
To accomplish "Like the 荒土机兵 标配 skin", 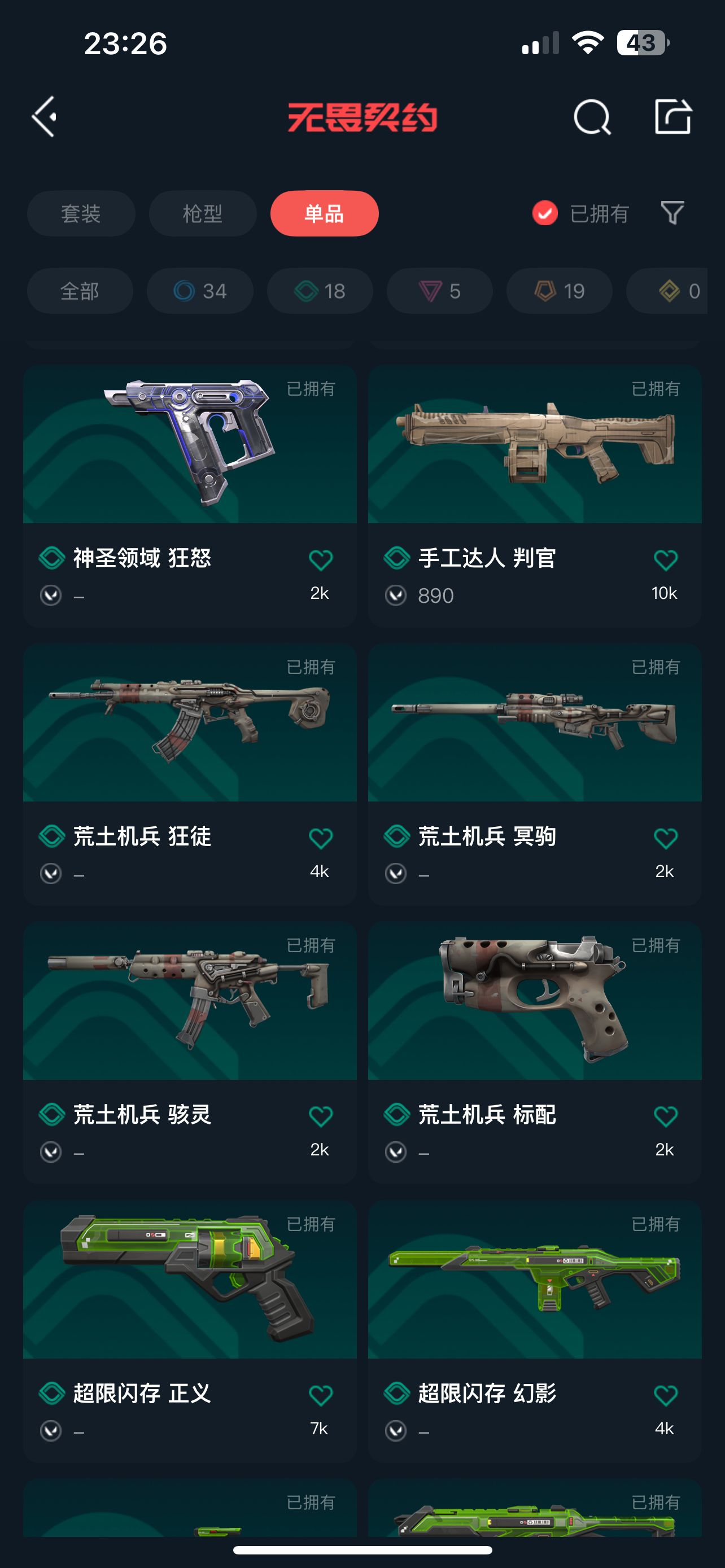I will [665, 1116].
